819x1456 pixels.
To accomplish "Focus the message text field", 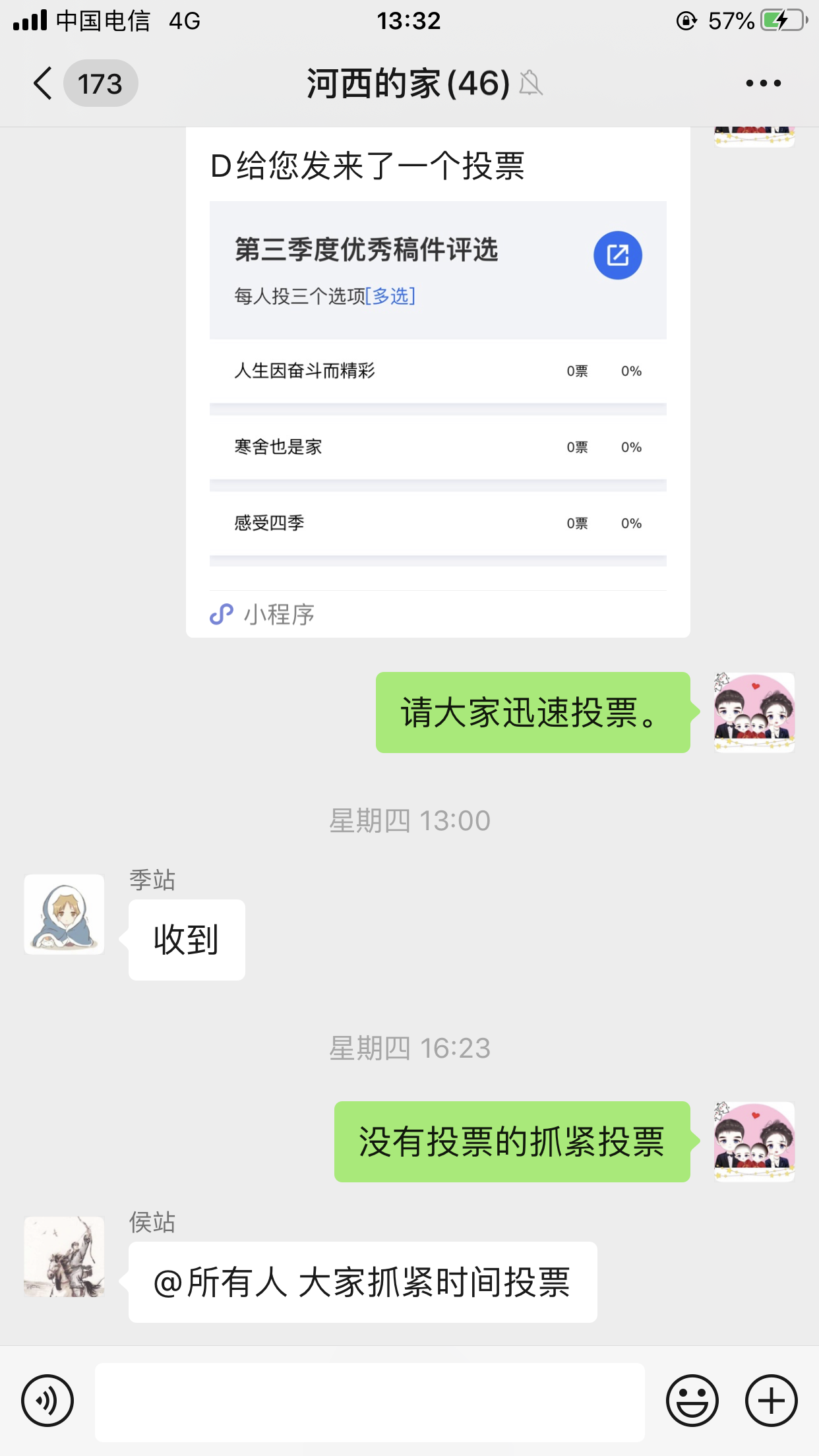I will pyautogui.click(x=369, y=1402).
